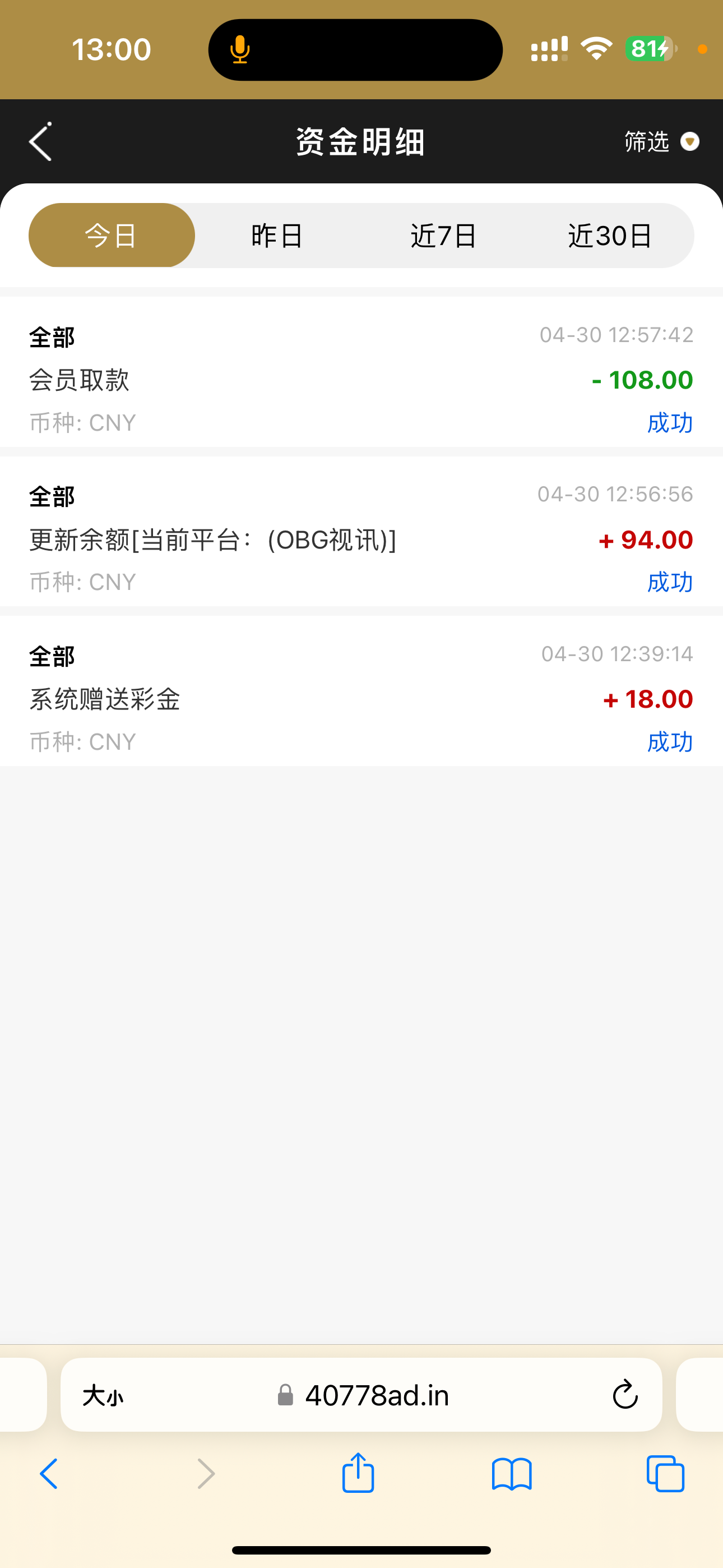Open the 系统赠送彩金 record
Image resolution: width=723 pixels, height=1568 pixels.
click(x=361, y=698)
